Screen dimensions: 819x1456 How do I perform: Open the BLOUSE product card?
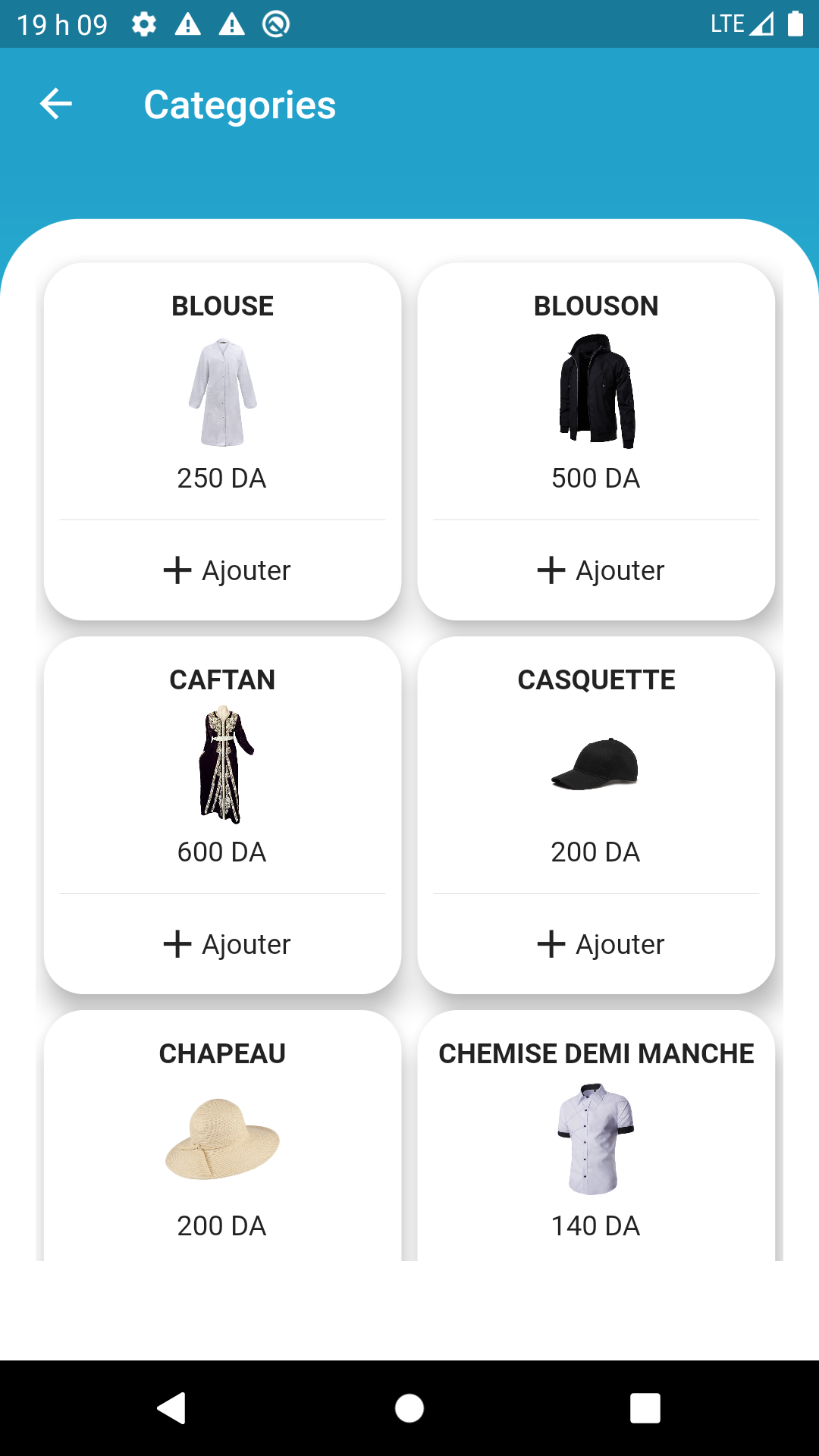pyautogui.click(x=222, y=392)
